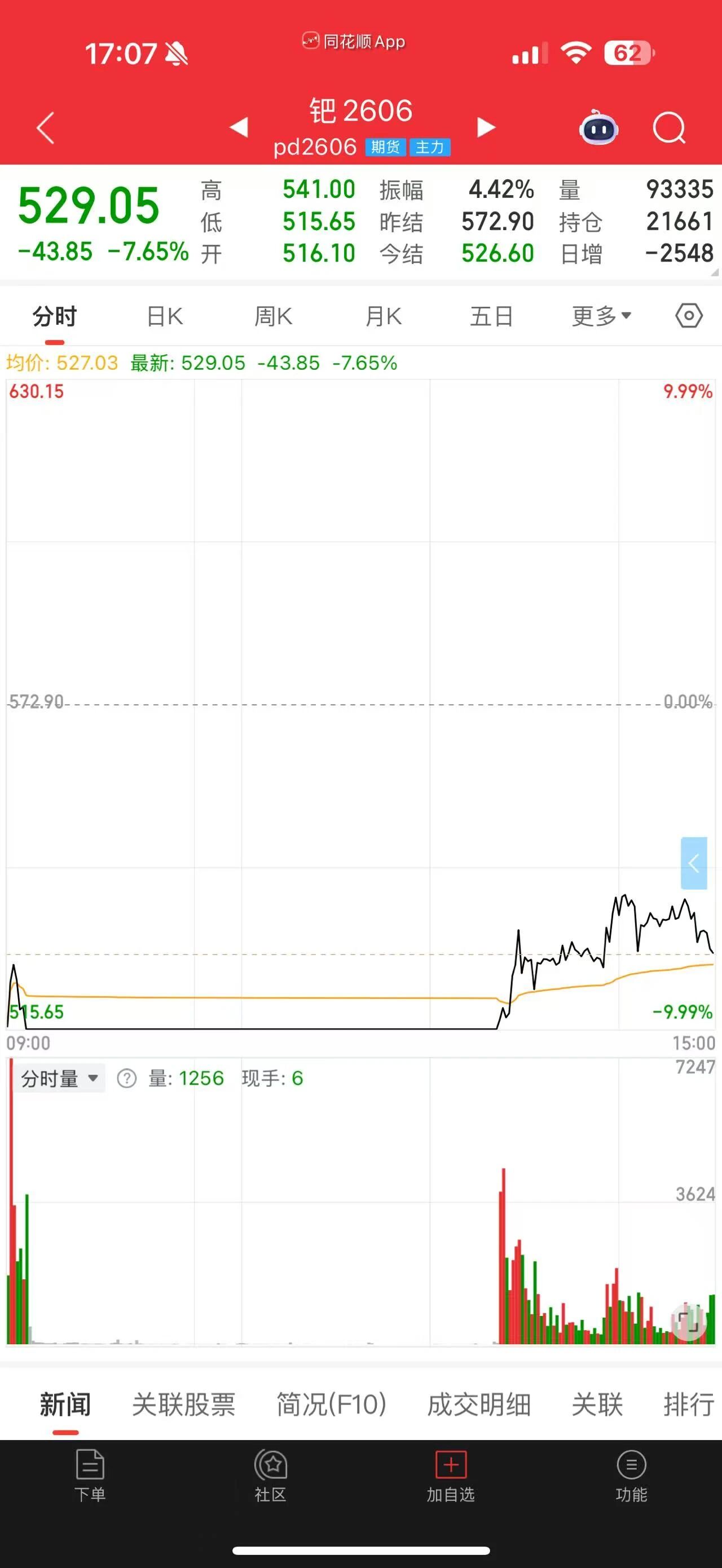This screenshot has width=722, height=1568.
Task: Open the 简况(F10) tab
Action: pyautogui.click(x=331, y=1405)
